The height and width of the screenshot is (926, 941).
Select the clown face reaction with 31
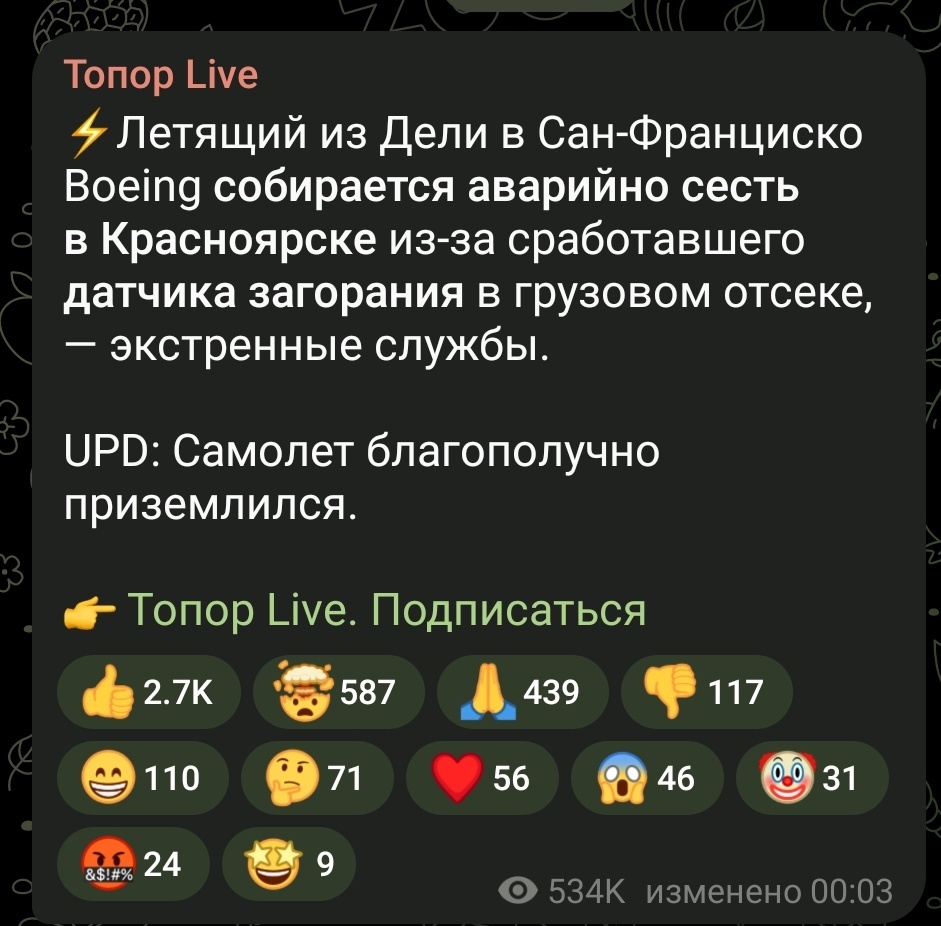point(811,776)
